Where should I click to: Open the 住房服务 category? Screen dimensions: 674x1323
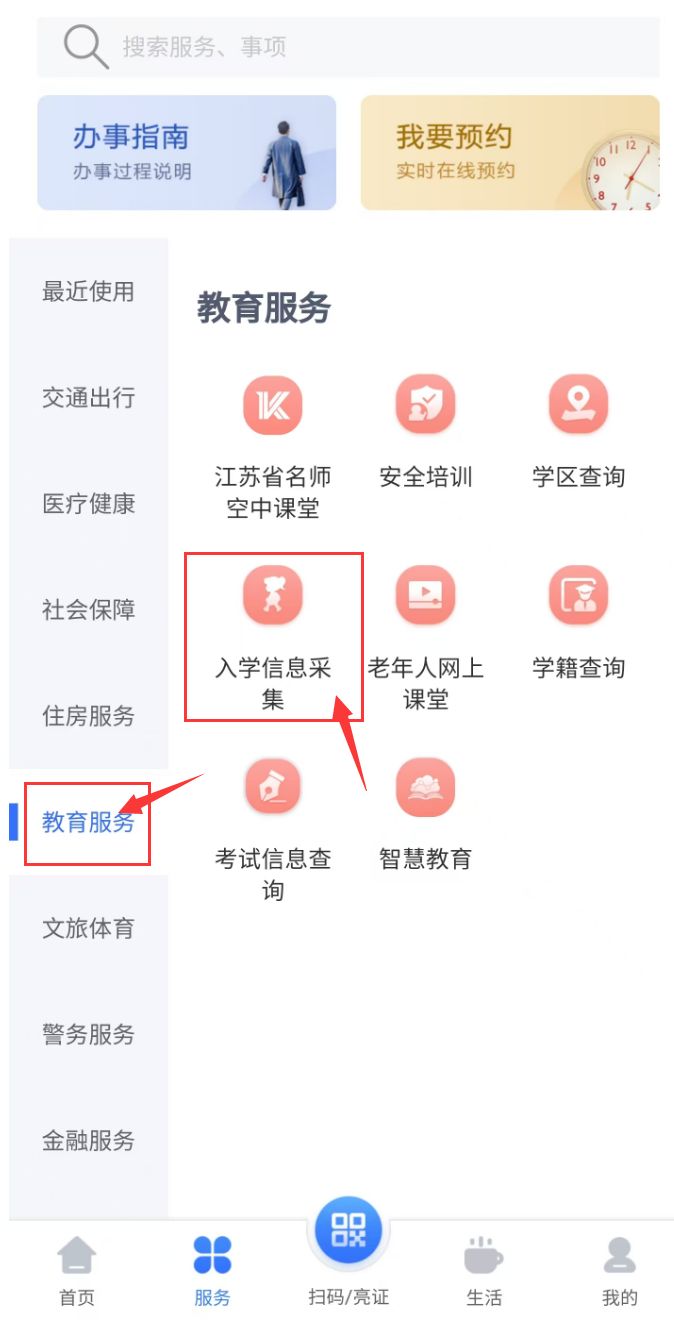click(88, 716)
